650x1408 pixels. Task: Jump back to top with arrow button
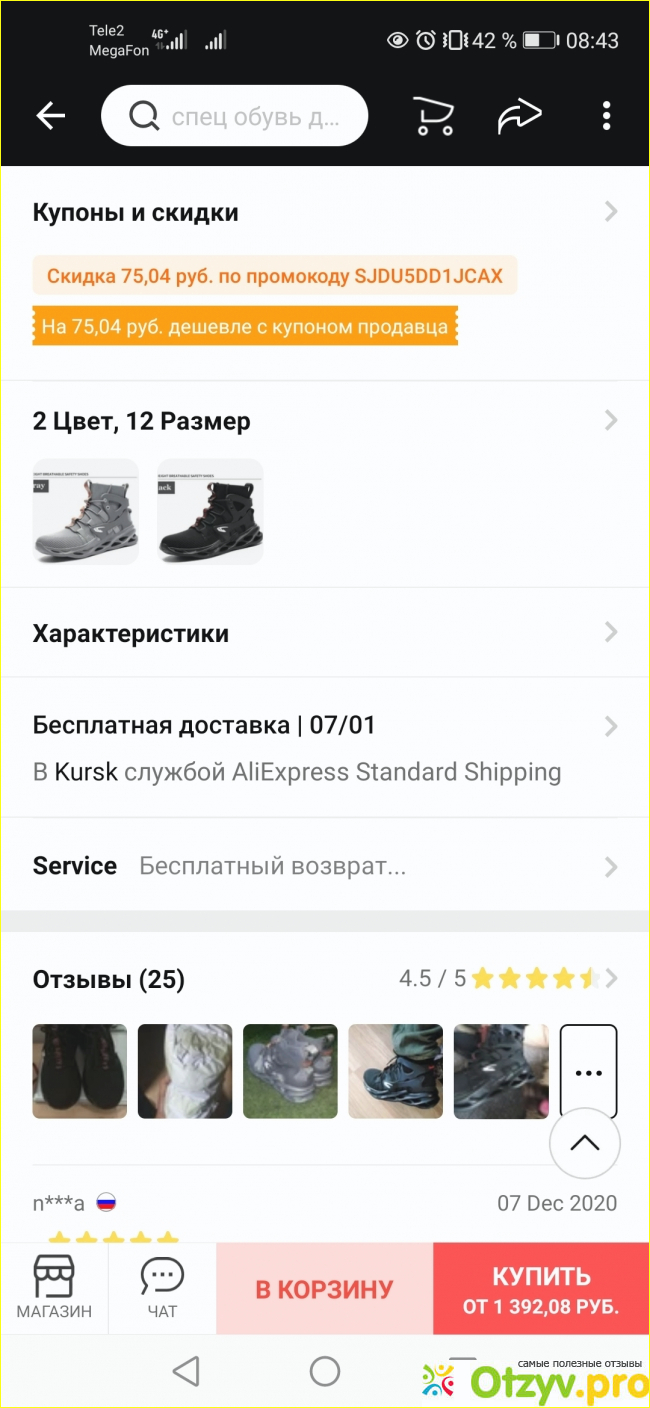pyautogui.click(x=585, y=1143)
